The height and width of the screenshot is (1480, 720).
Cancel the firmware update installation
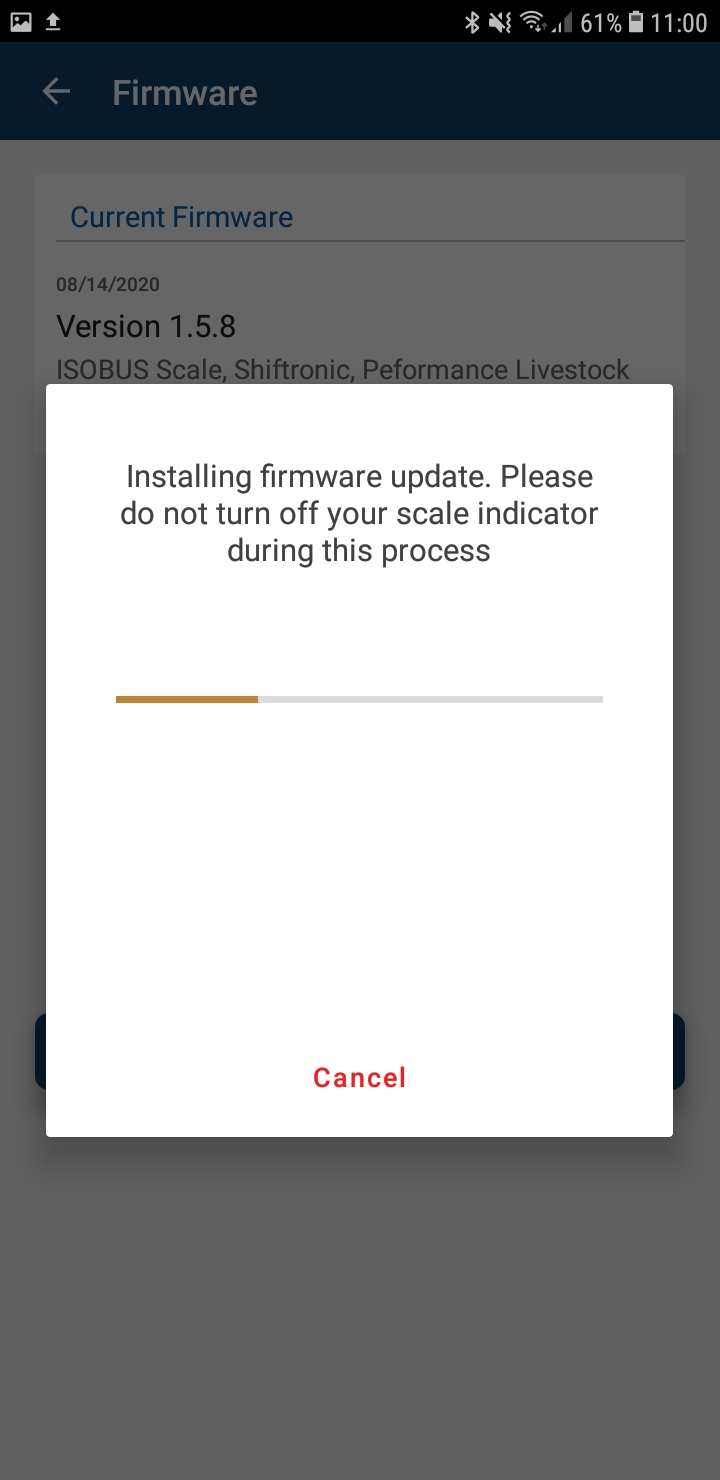pyautogui.click(x=359, y=1077)
